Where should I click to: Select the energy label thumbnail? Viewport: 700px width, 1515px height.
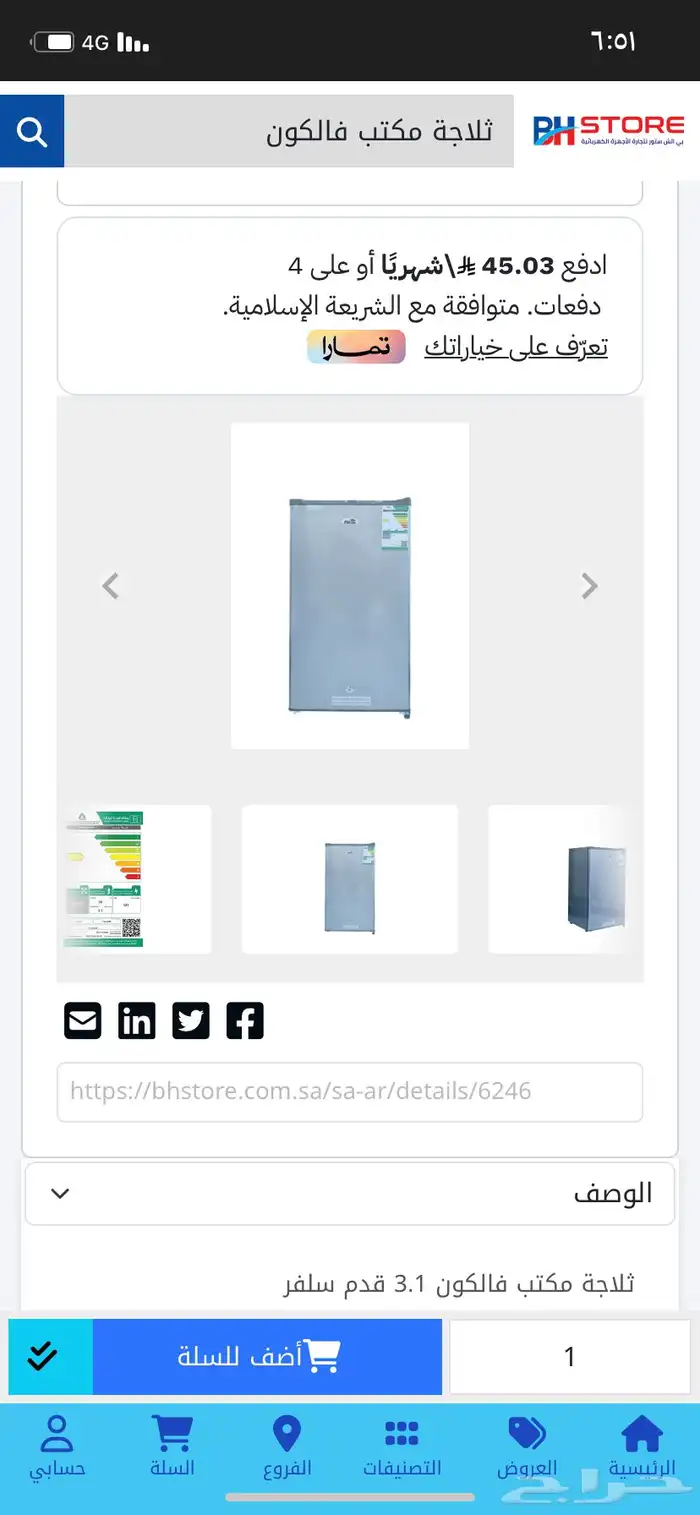[134, 879]
